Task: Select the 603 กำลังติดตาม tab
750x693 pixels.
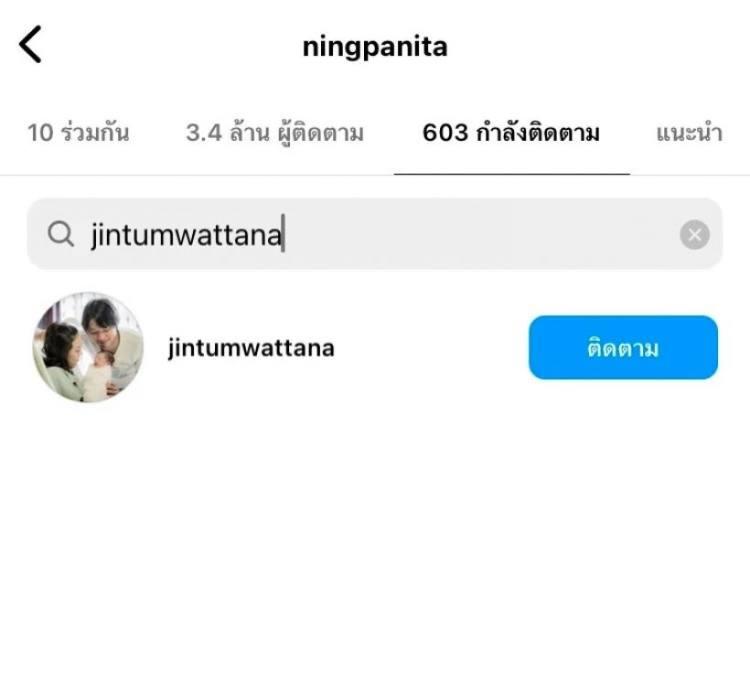Action: (x=511, y=133)
